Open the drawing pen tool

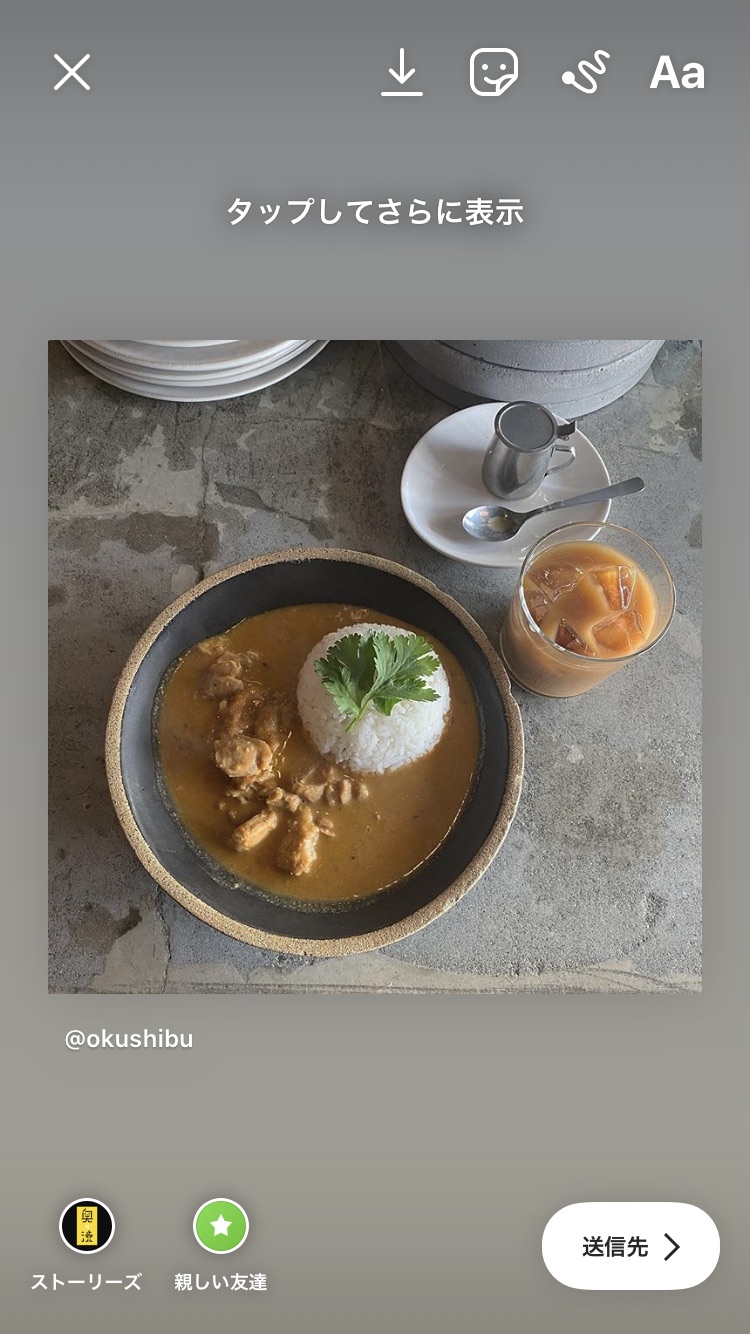585,73
